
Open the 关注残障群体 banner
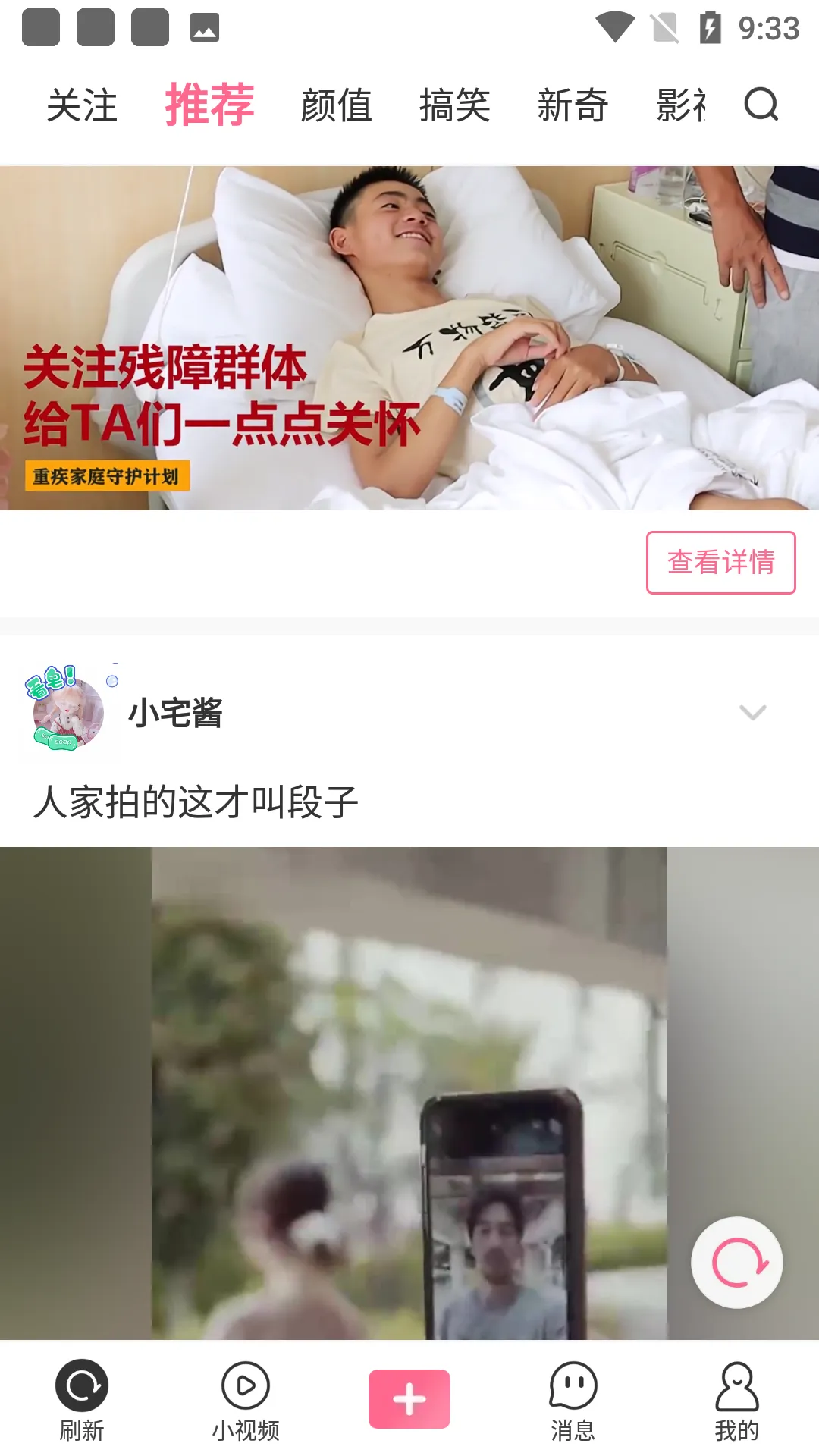(x=409, y=337)
